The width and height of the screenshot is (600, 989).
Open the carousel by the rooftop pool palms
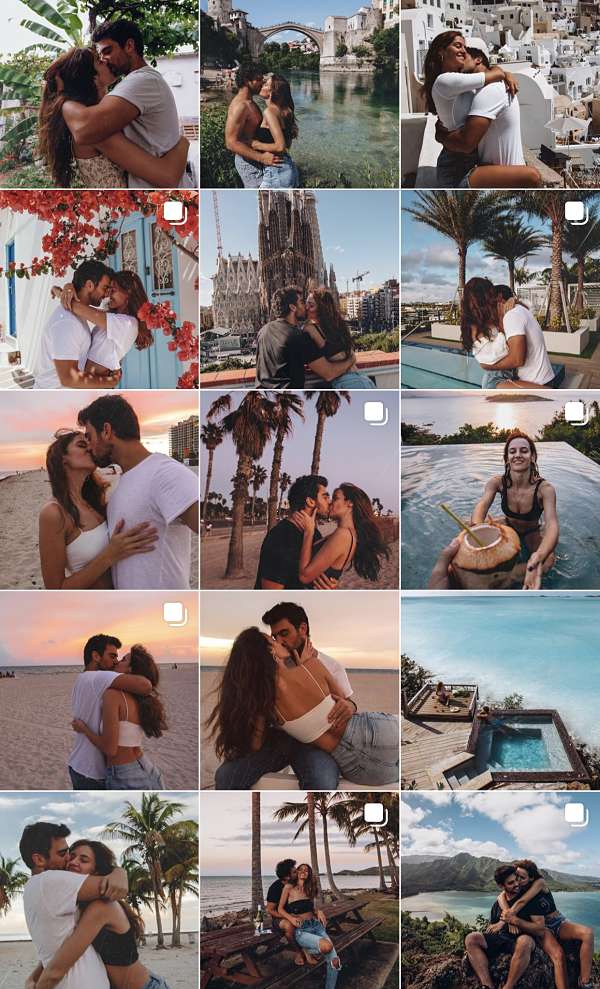[500, 289]
